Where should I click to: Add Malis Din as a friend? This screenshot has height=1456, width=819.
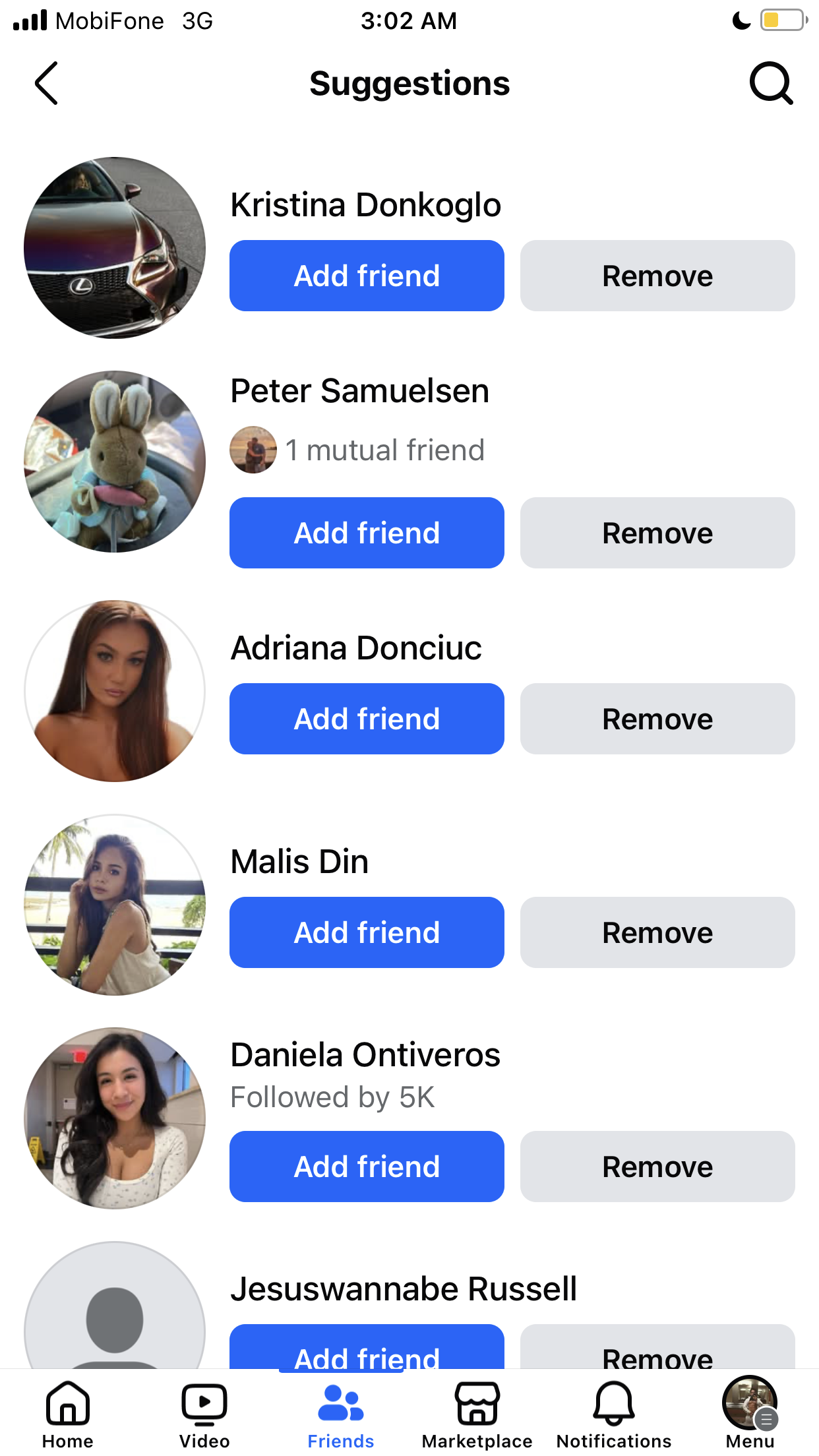coord(367,932)
